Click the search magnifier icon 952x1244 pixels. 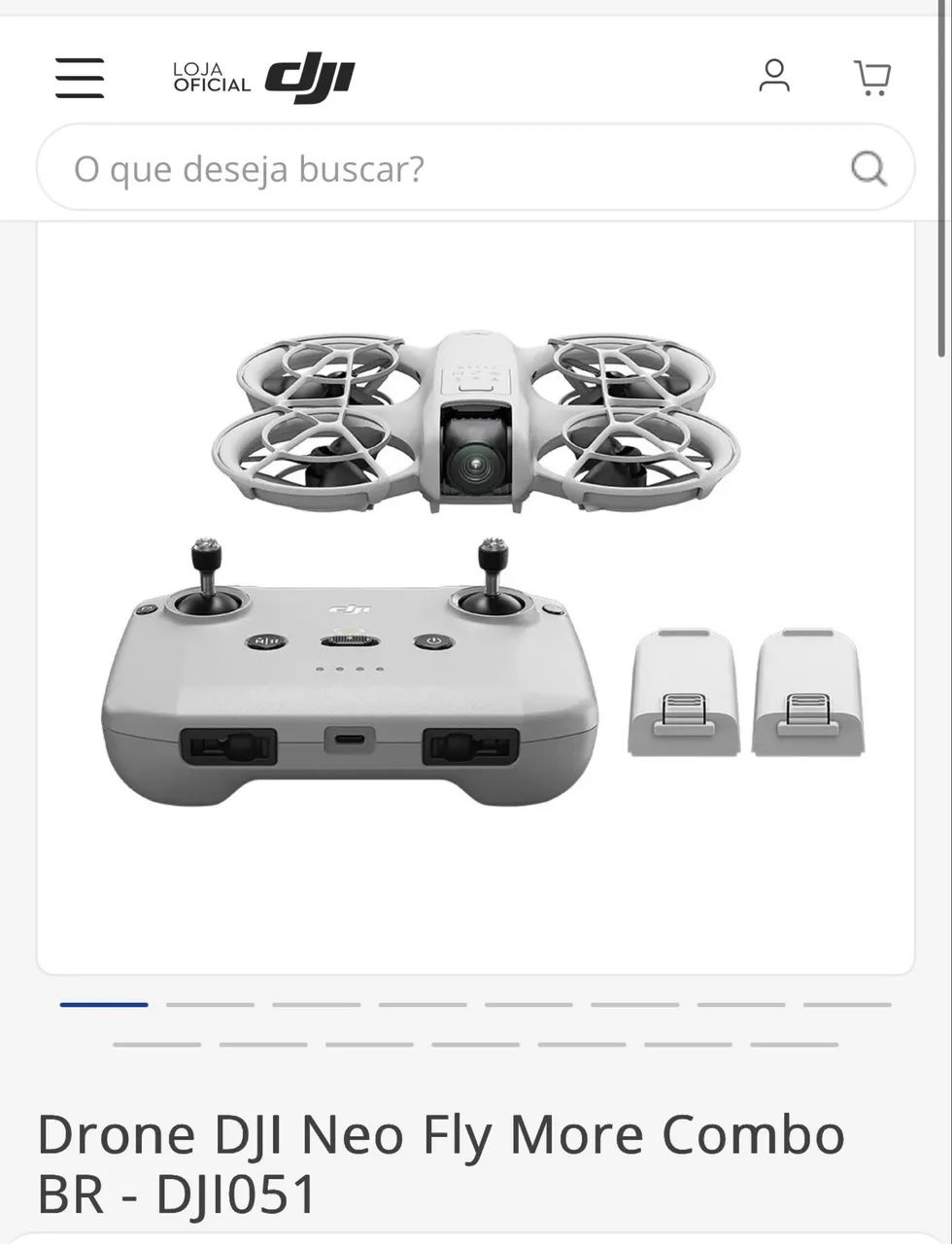click(x=867, y=167)
